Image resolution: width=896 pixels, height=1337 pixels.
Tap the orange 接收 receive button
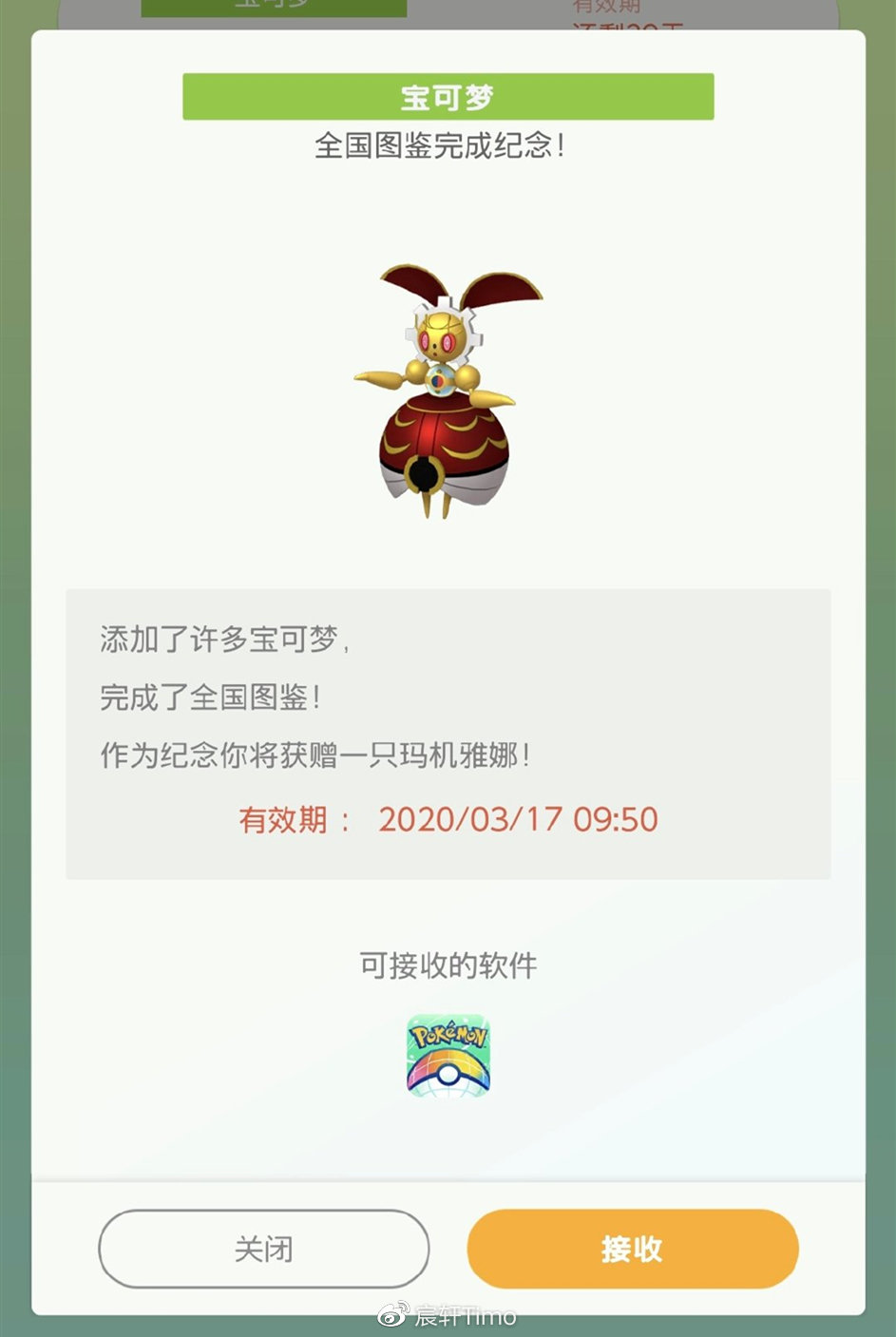tap(632, 1250)
